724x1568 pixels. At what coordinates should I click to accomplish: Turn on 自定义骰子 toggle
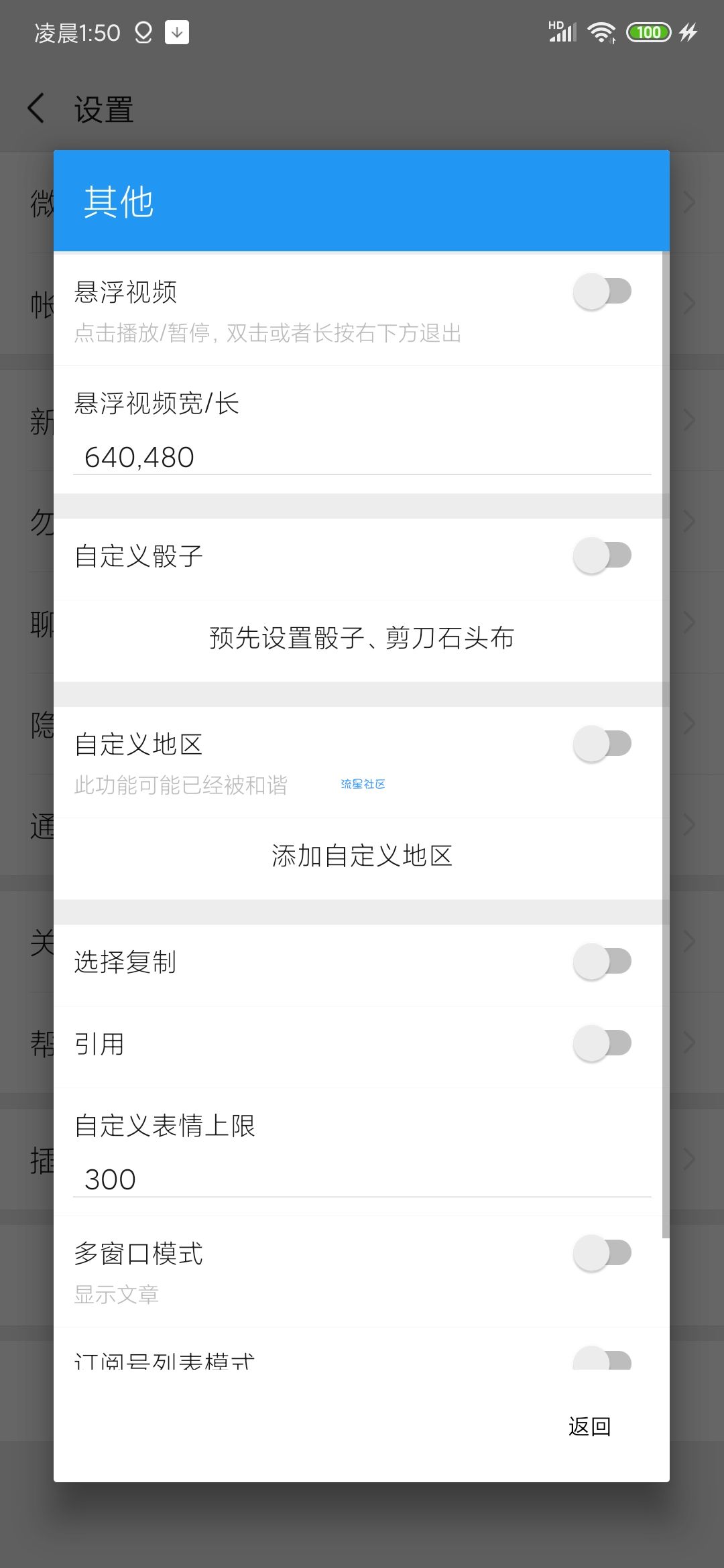(602, 556)
